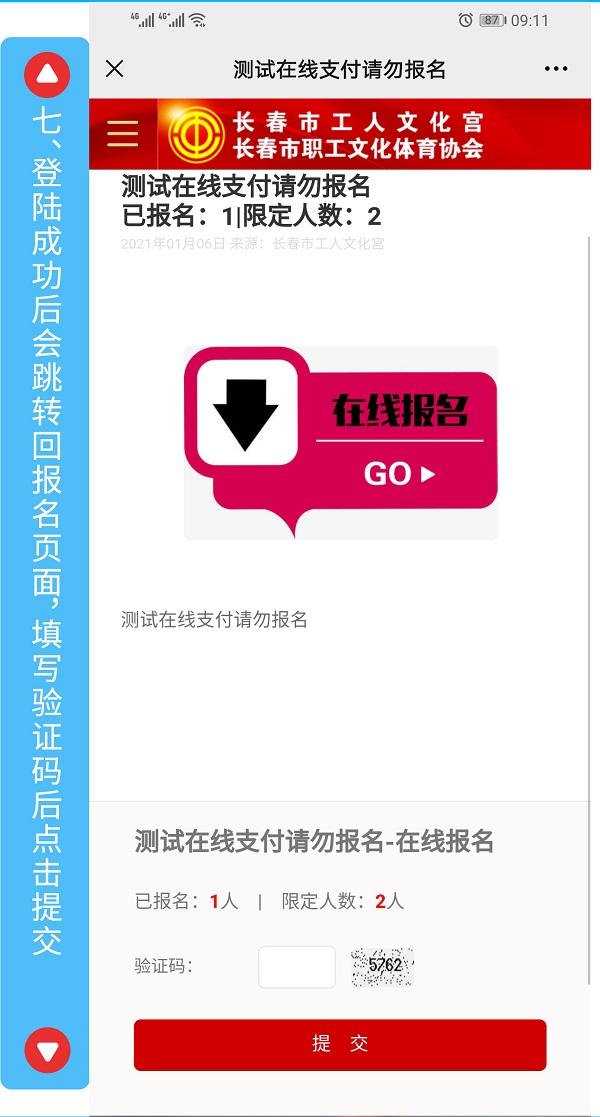The height and width of the screenshot is (1117, 600).
Task: Tap the 在线报名 GO banner
Action: (x=341, y=442)
